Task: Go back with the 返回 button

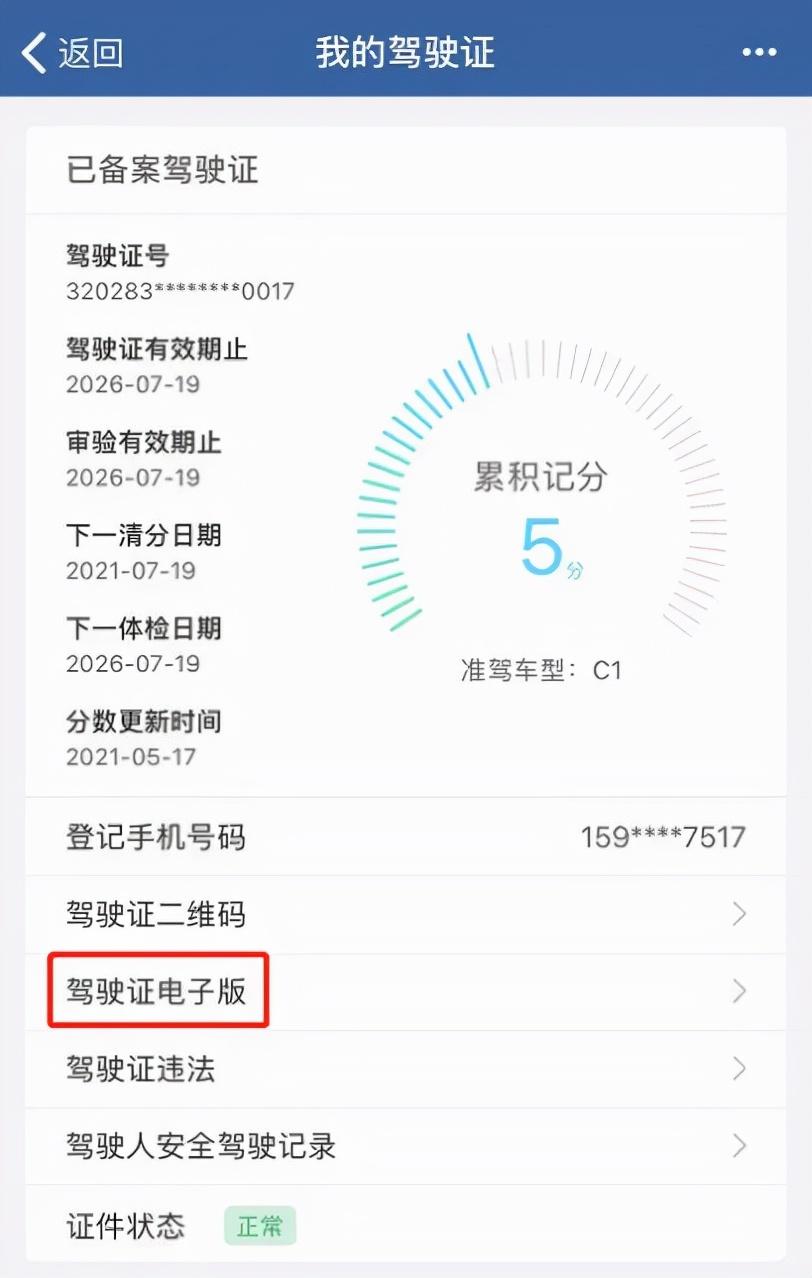Action: (72, 53)
